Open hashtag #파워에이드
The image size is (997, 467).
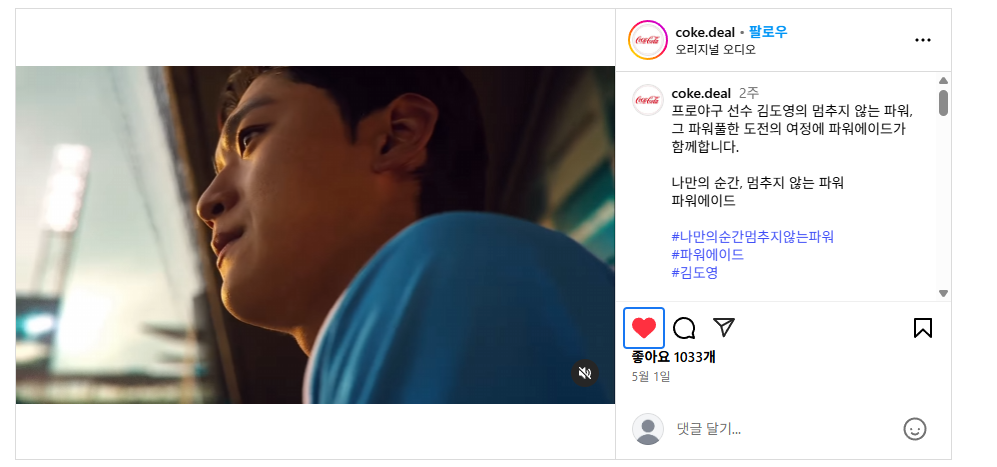click(x=708, y=255)
